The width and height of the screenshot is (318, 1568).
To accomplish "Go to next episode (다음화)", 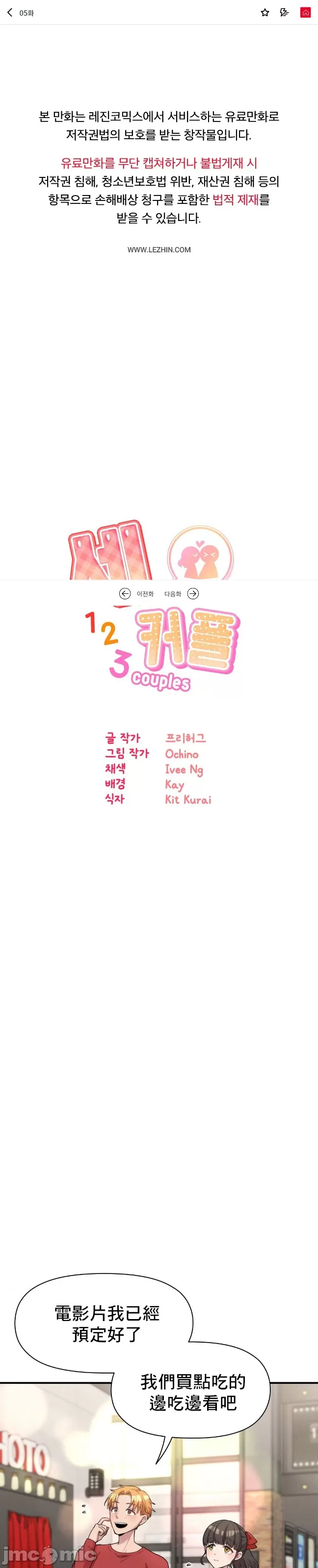I will coord(182,593).
